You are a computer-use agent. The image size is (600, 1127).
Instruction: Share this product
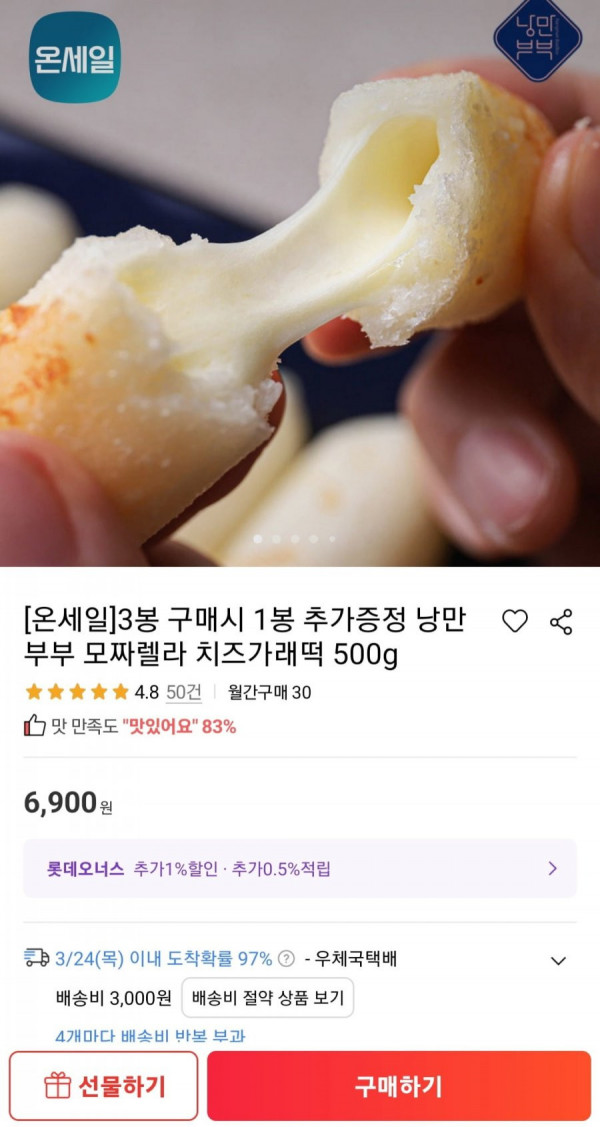coord(561,621)
